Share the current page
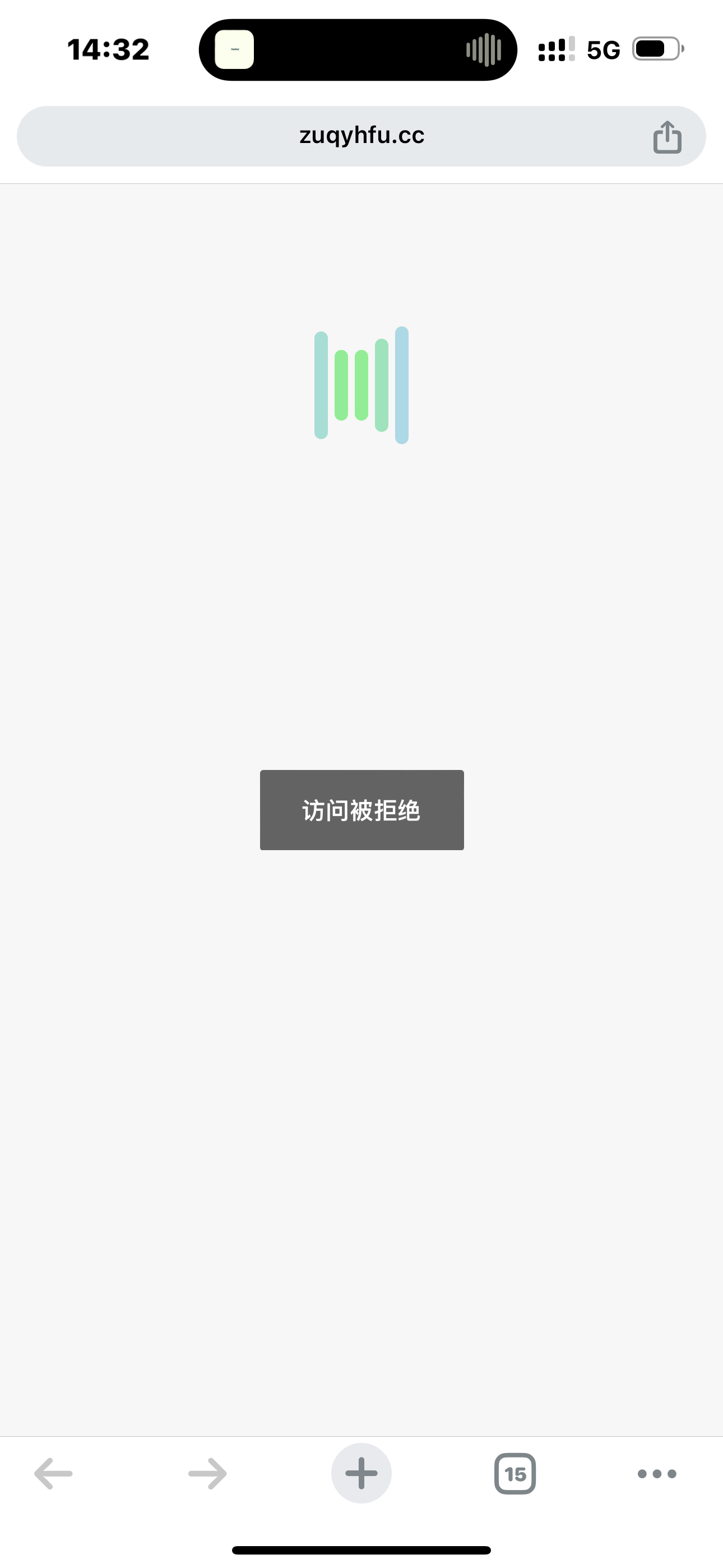 (667, 136)
